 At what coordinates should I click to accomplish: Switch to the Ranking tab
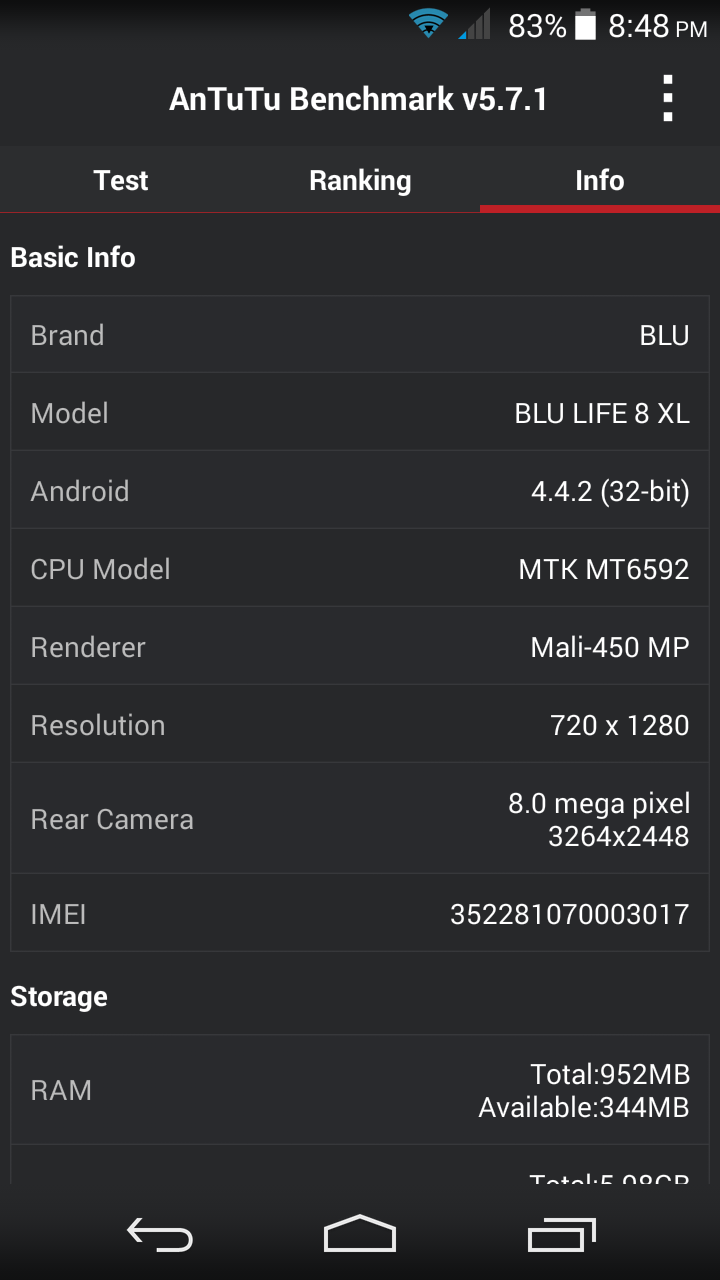[360, 180]
